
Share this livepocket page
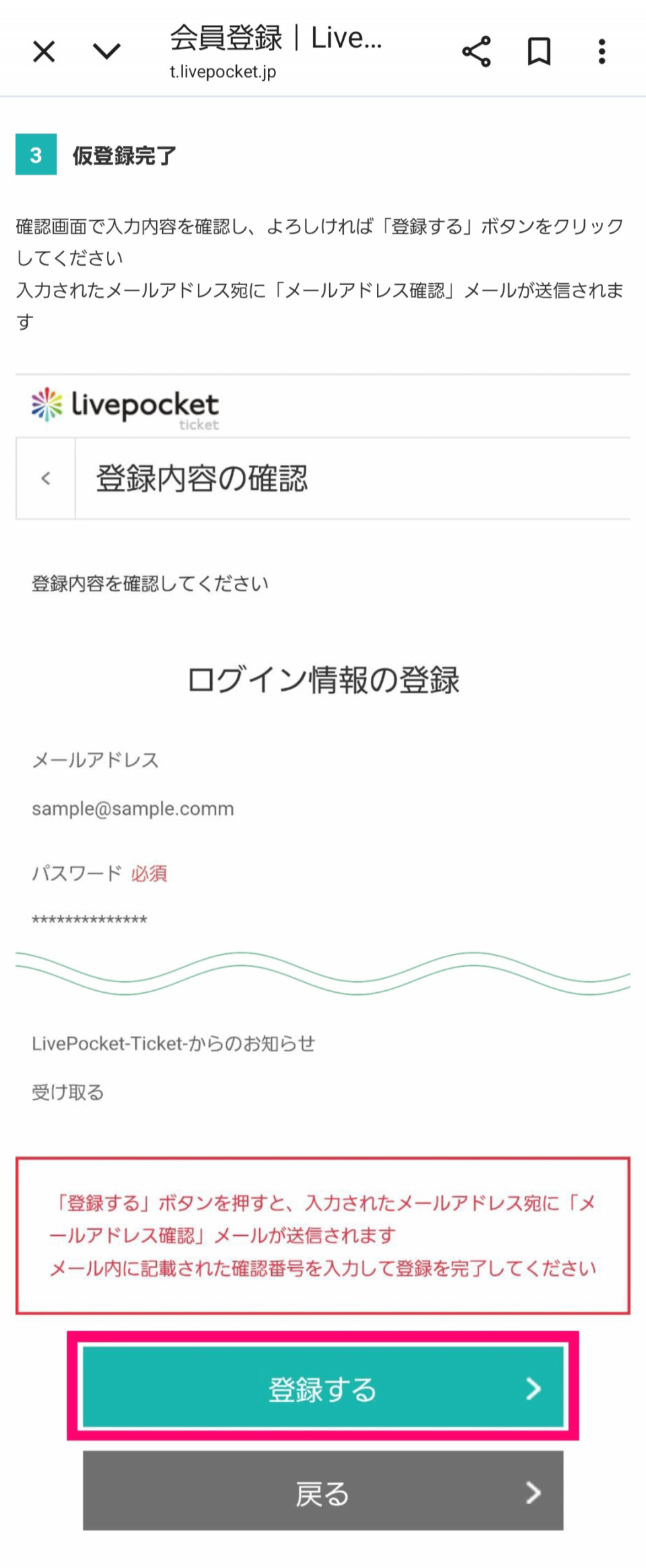476,51
